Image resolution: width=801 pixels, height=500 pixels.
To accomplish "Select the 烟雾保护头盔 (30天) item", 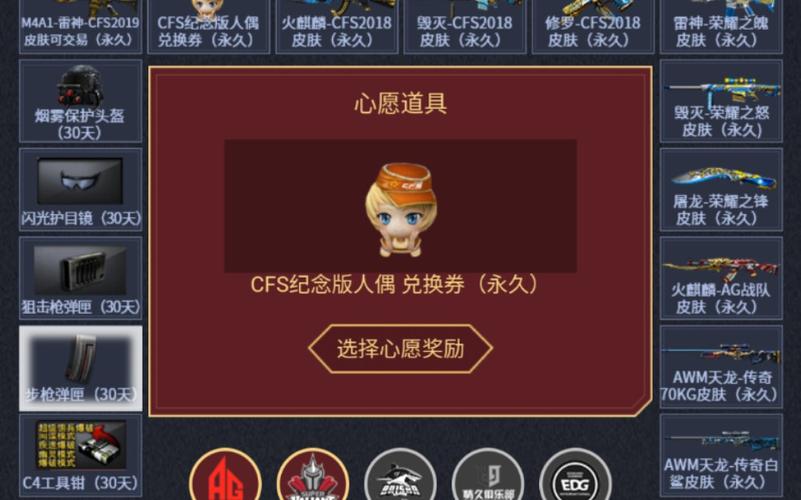I will (80, 102).
